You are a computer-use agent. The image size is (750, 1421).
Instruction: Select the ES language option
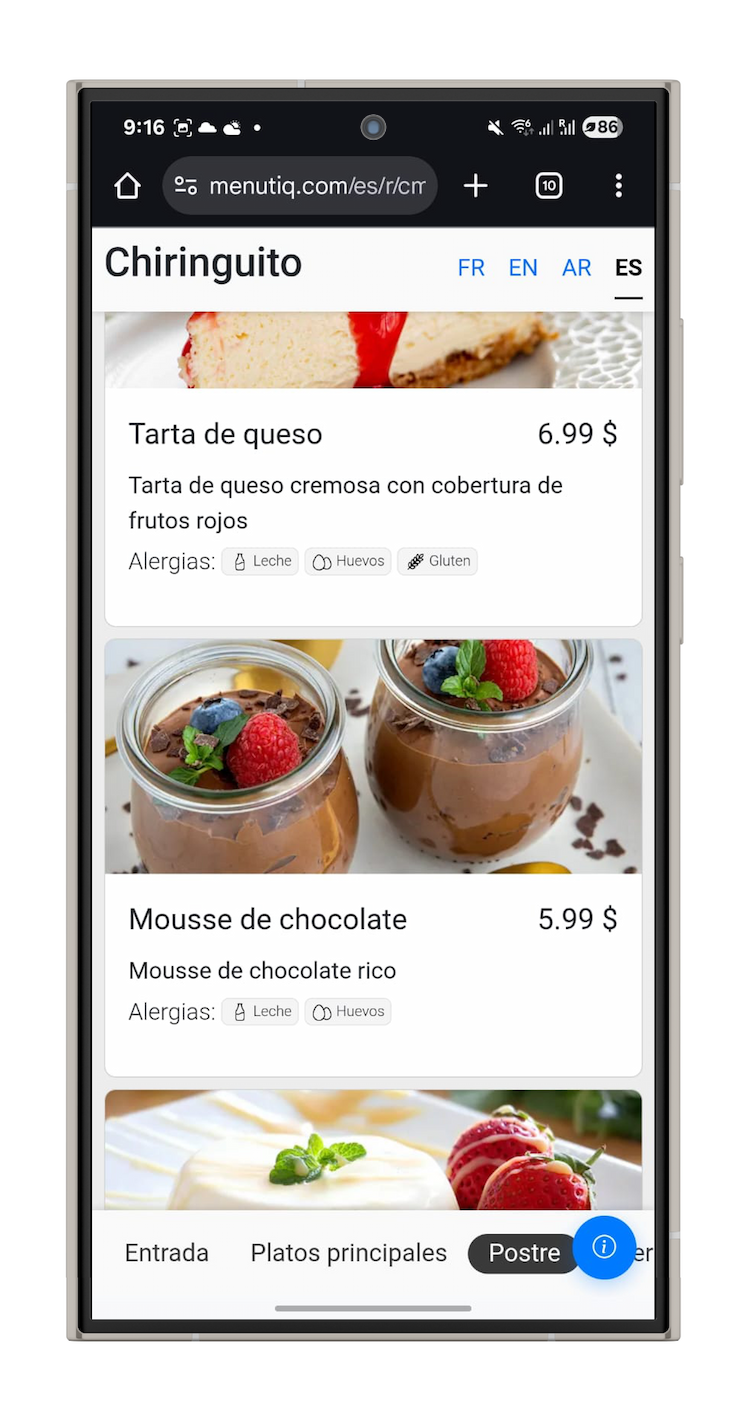coord(628,268)
